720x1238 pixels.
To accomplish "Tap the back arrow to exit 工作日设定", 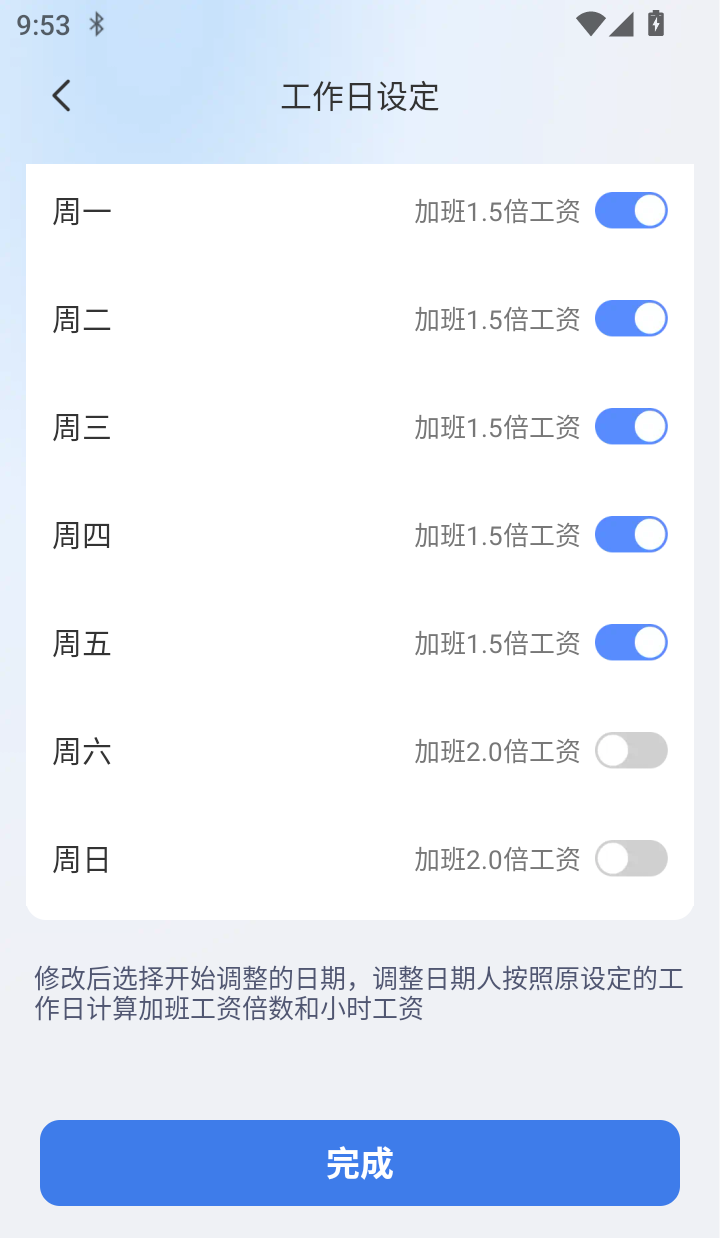I will tap(60, 95).
